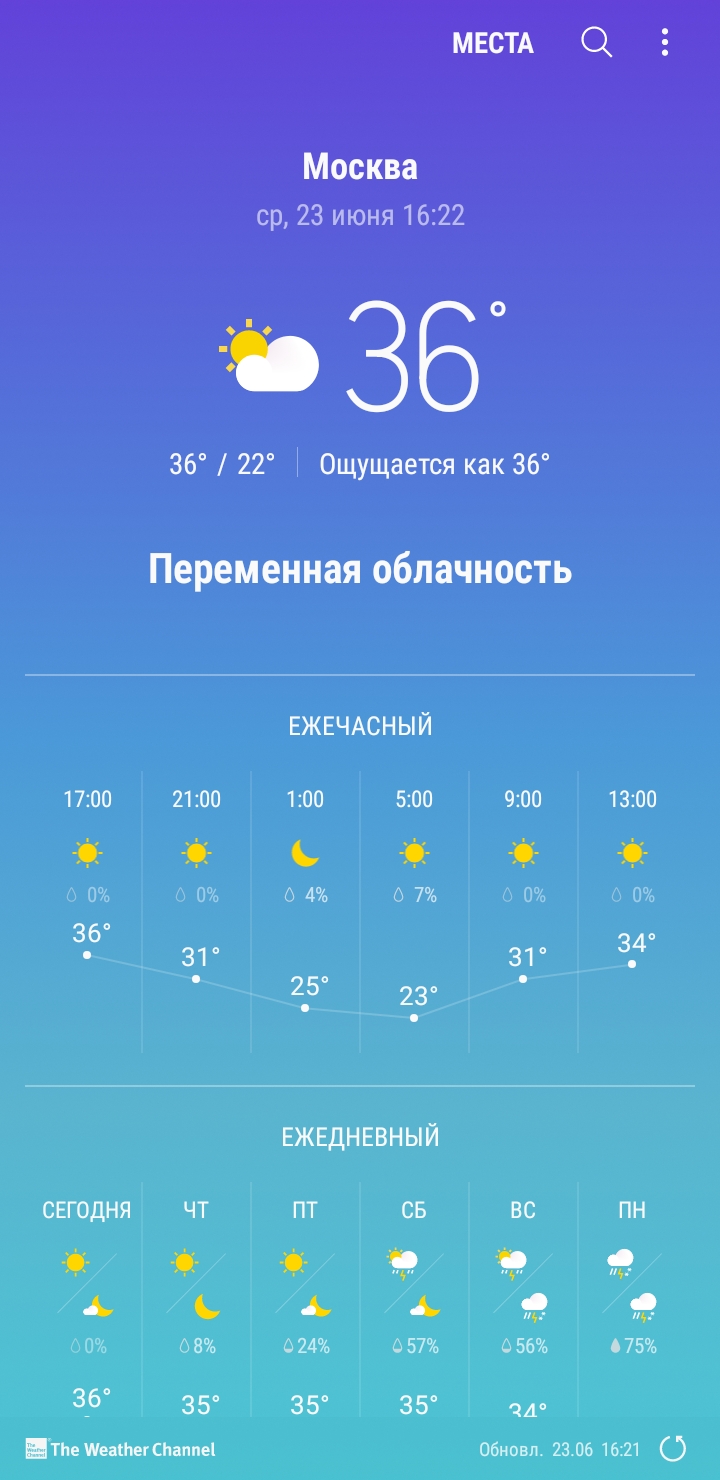Open the three-dot overflow menu
720x1480 pixels.
coord(665,42)
